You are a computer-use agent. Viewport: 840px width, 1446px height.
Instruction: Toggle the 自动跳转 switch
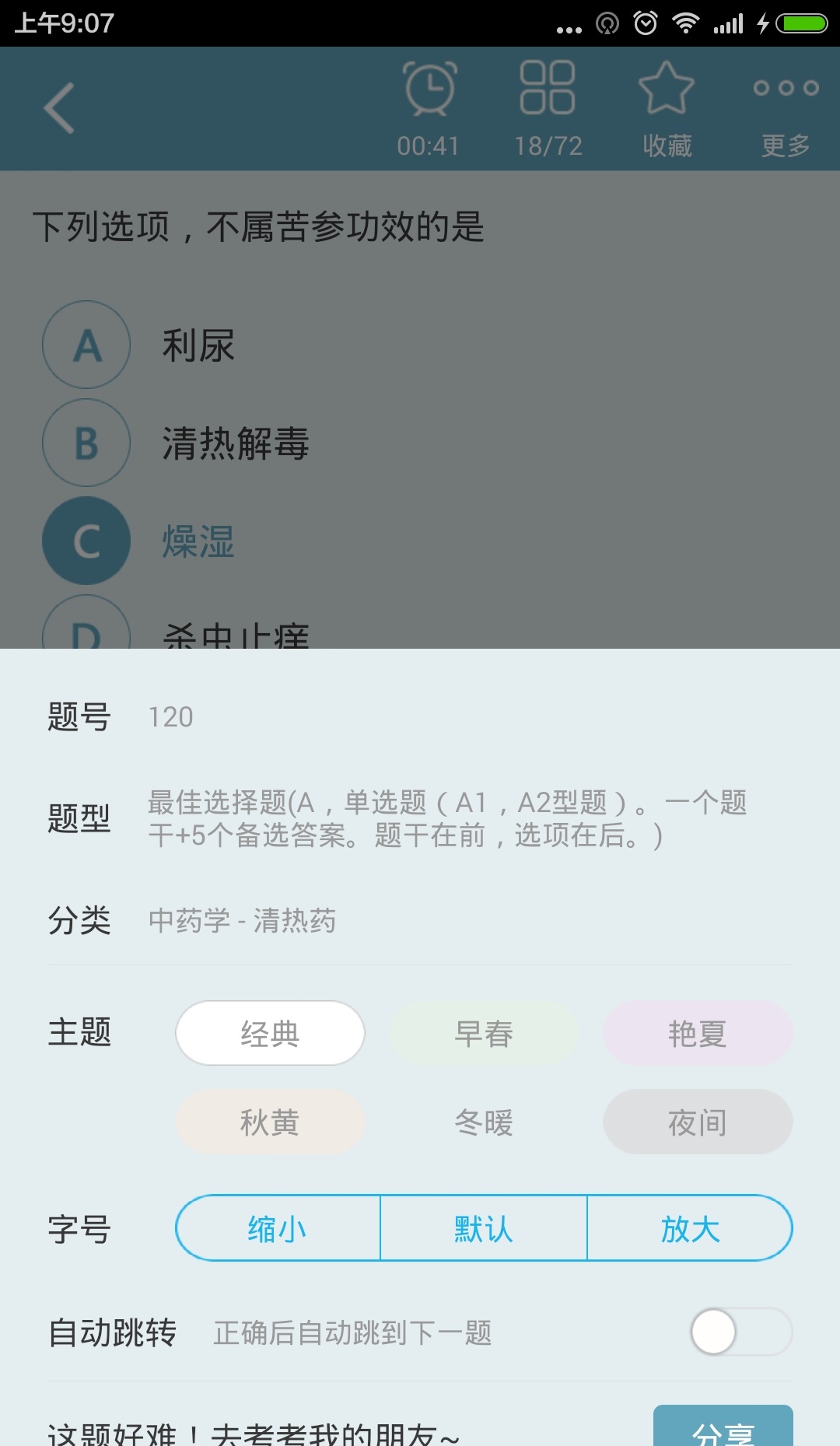pos(741,1332)
